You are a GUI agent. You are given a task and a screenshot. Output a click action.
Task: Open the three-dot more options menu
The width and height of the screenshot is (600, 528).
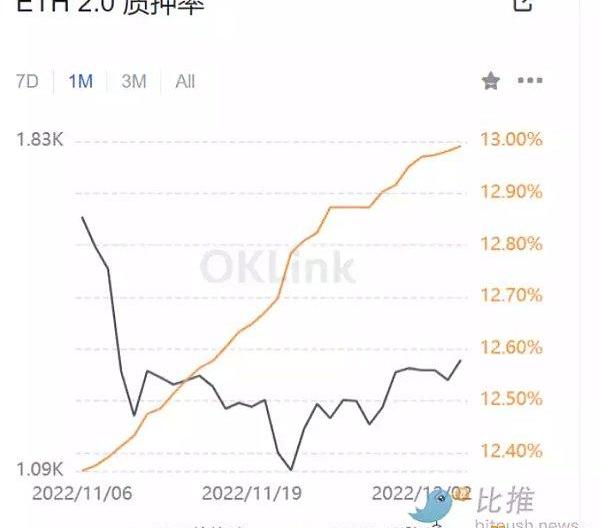pyautogui.click(x=530, y=82)
